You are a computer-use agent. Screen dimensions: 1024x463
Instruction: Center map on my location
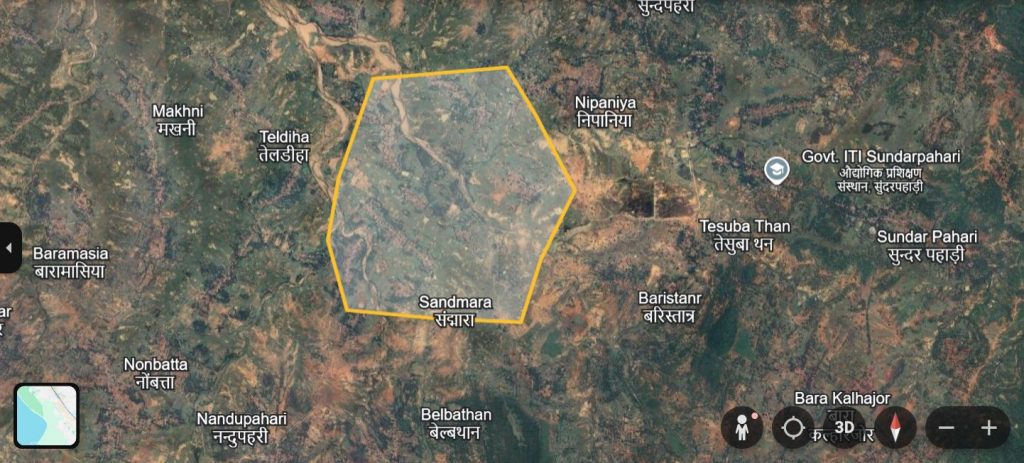(x=793, y=428)
